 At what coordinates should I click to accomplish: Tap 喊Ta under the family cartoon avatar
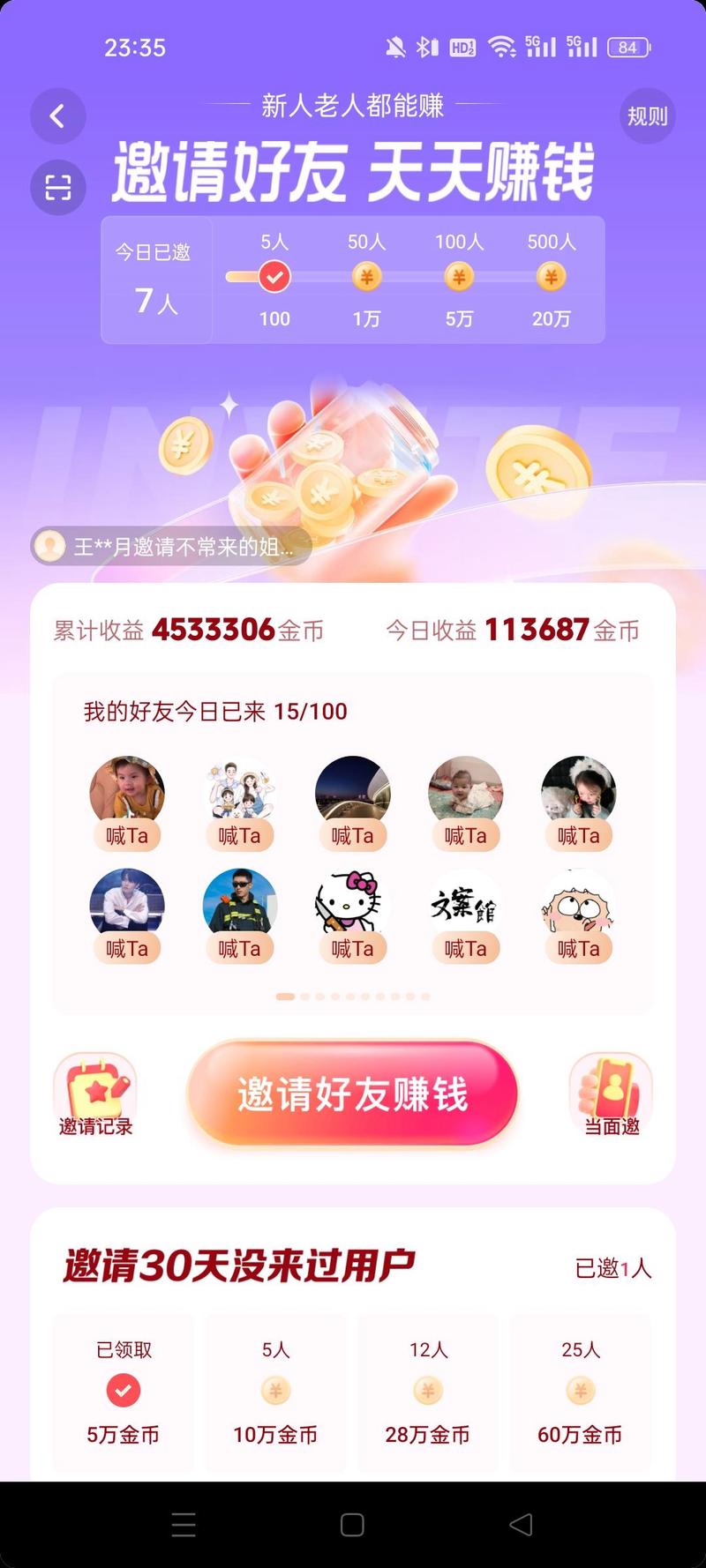239,836
